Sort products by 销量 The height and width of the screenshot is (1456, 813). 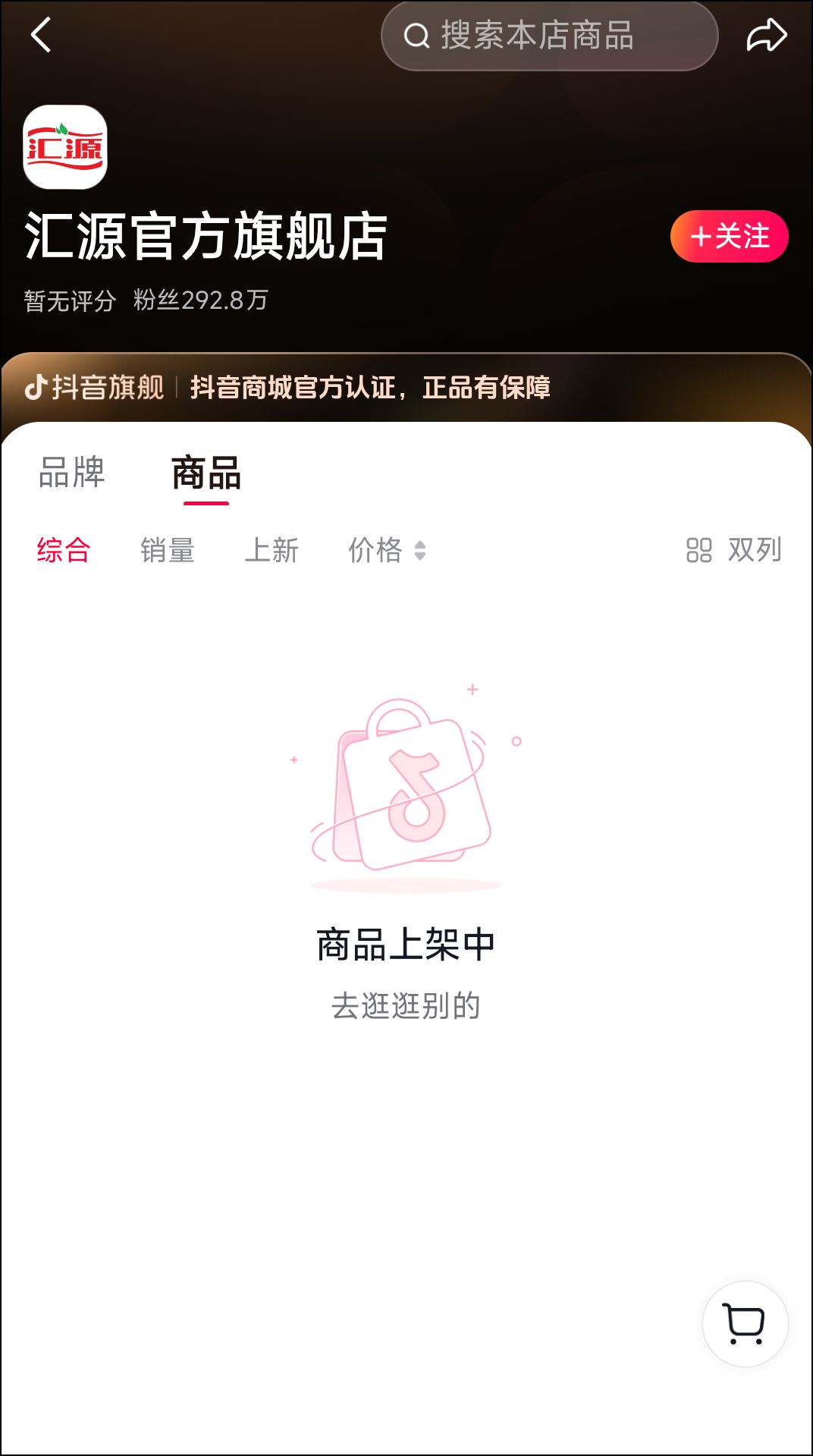coord(168,550)
